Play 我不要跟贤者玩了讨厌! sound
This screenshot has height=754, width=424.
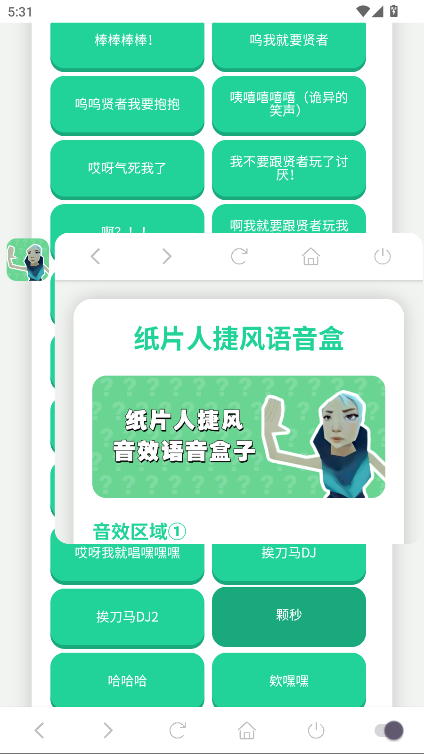coord(288,168)
